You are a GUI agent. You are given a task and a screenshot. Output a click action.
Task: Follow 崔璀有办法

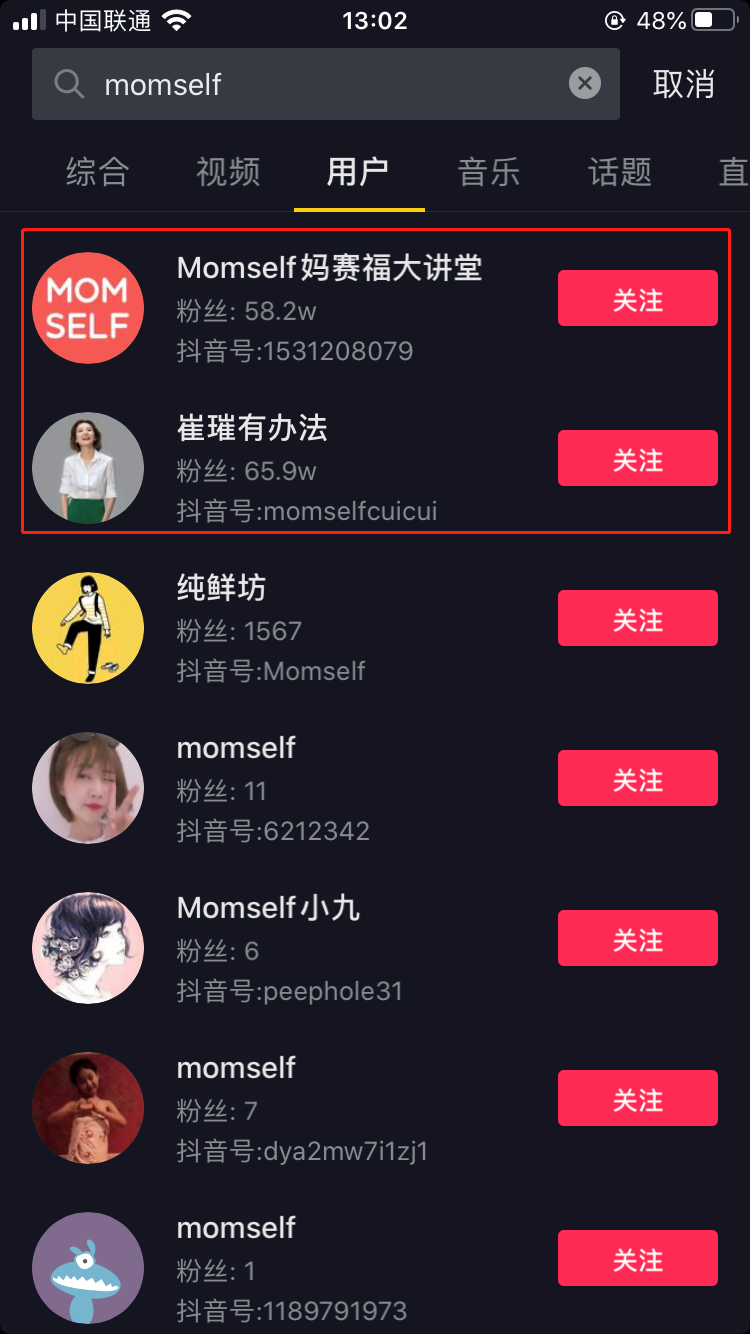coord(637,458)
